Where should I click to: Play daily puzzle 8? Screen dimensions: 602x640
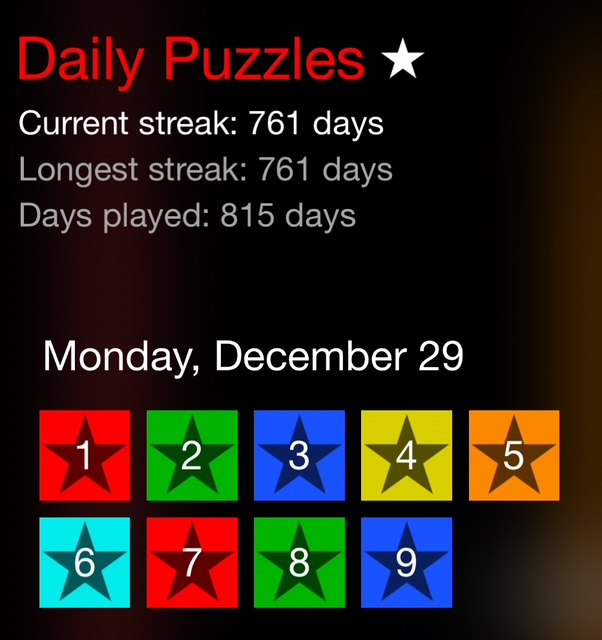[x=299, y=562]
